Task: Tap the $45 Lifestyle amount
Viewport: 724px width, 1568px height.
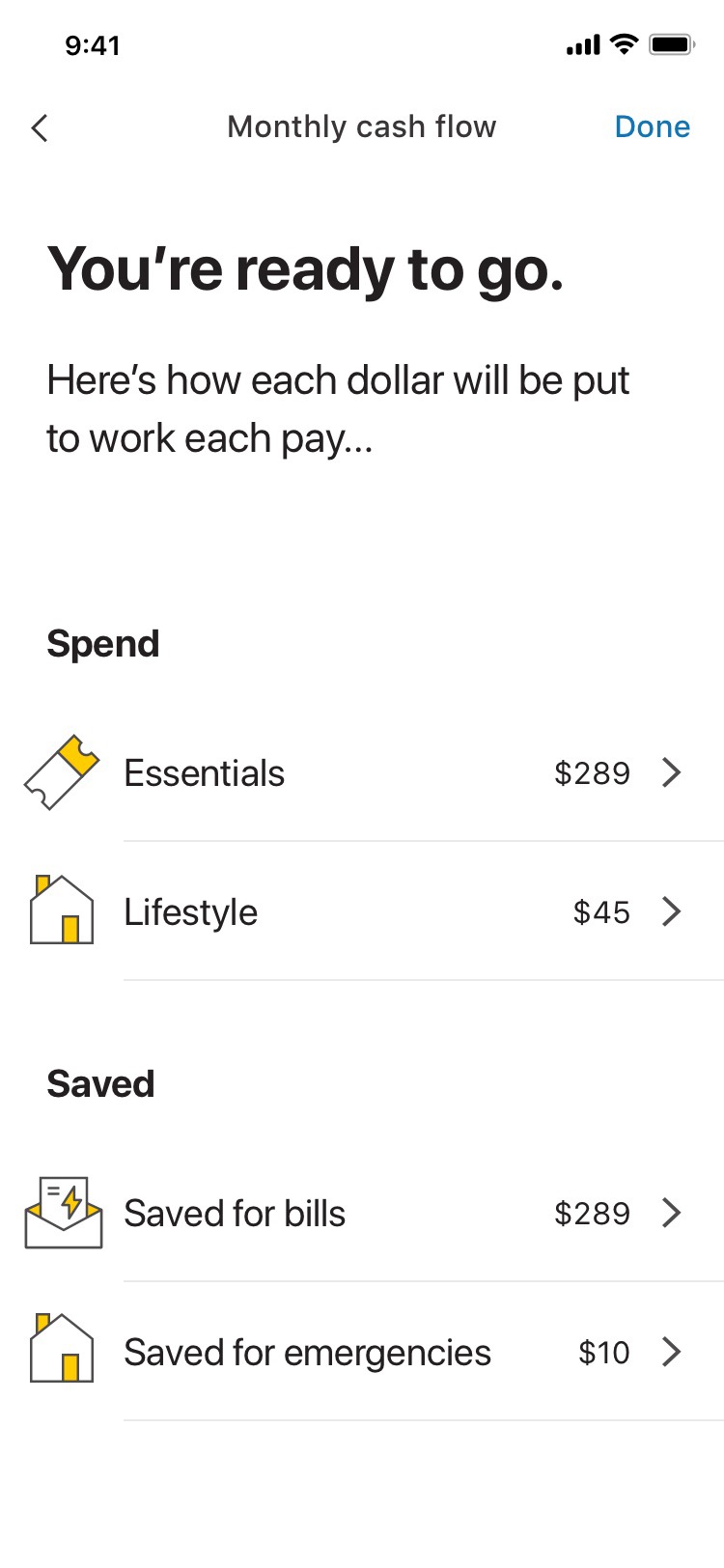Action: (601, 910)
